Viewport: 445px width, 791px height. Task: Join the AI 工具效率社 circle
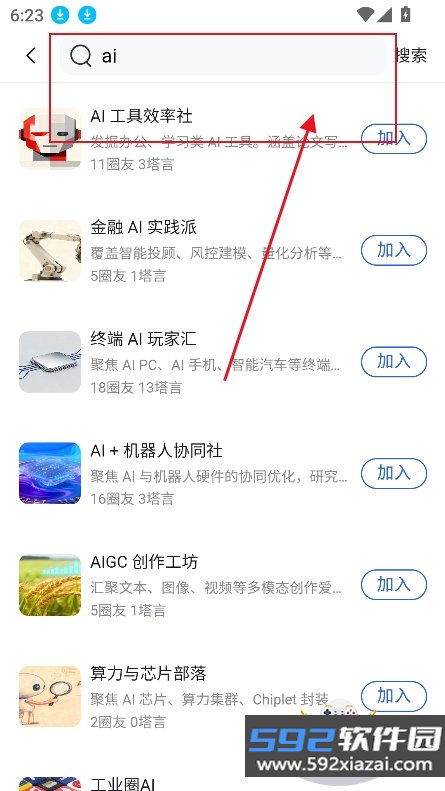point(394,139)
